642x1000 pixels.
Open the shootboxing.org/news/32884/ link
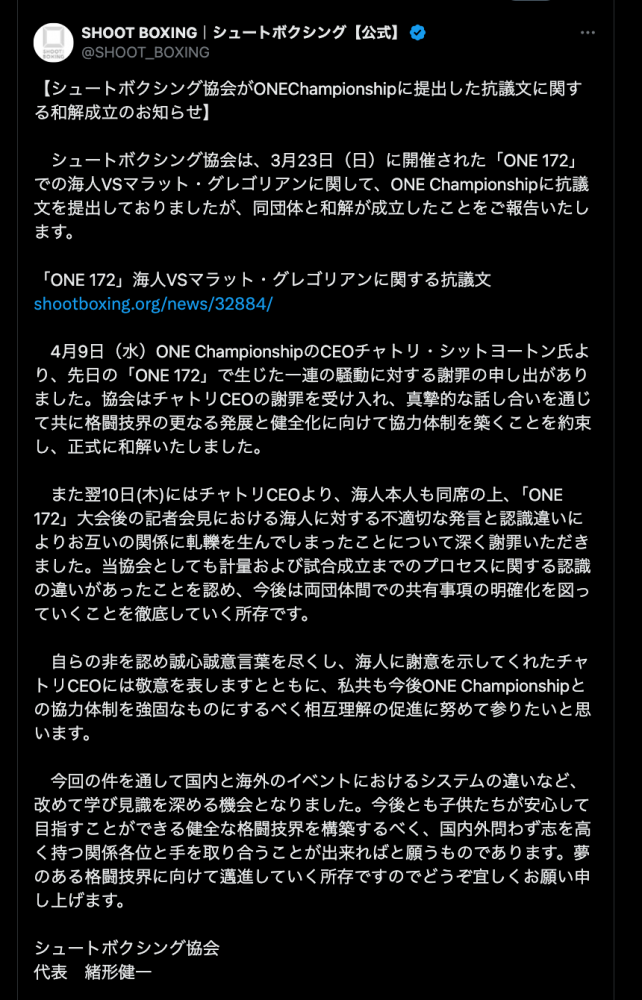click(x=152, y=303)
